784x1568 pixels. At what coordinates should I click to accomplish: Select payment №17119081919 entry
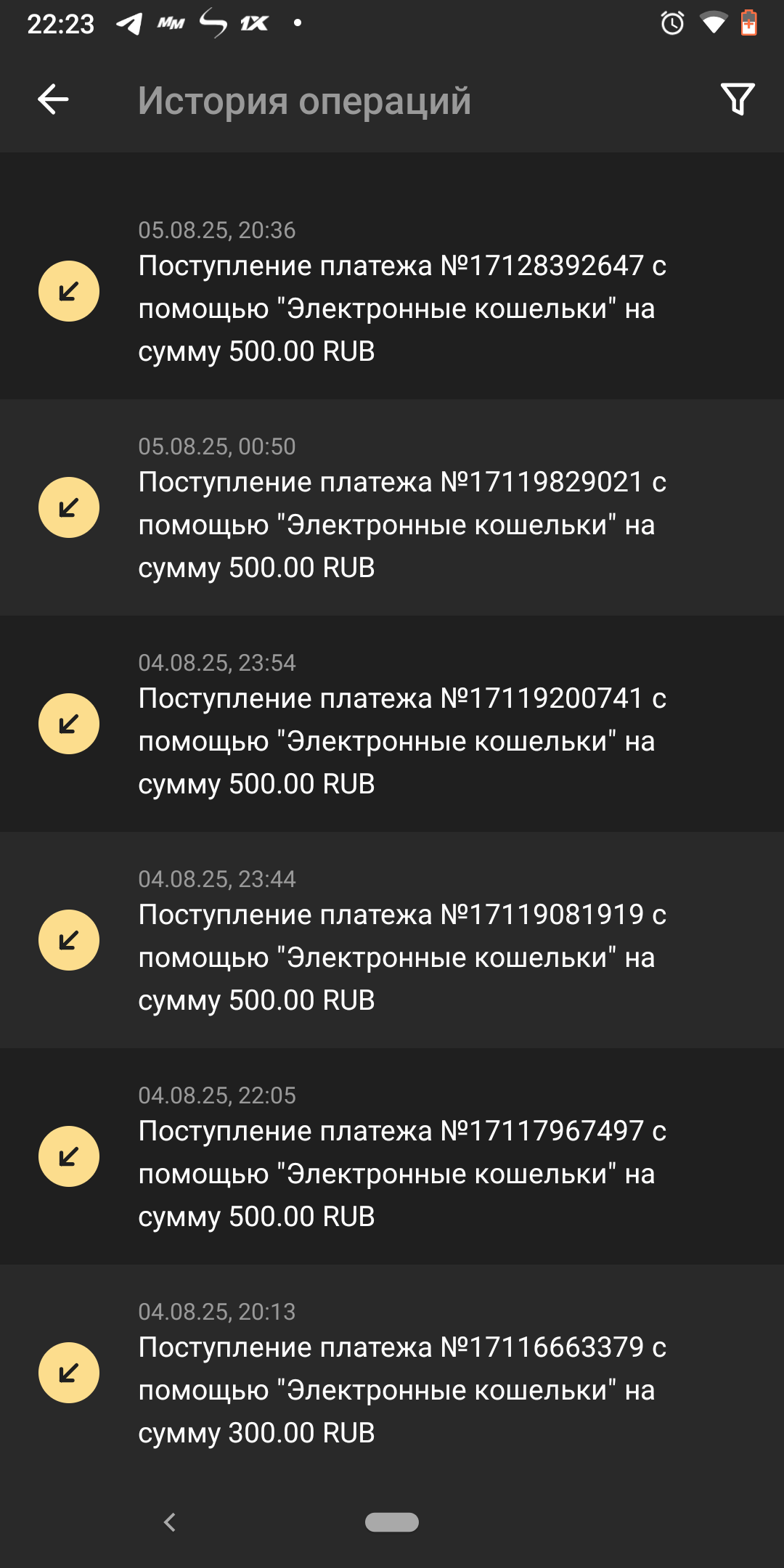click(x=401, y=957)
